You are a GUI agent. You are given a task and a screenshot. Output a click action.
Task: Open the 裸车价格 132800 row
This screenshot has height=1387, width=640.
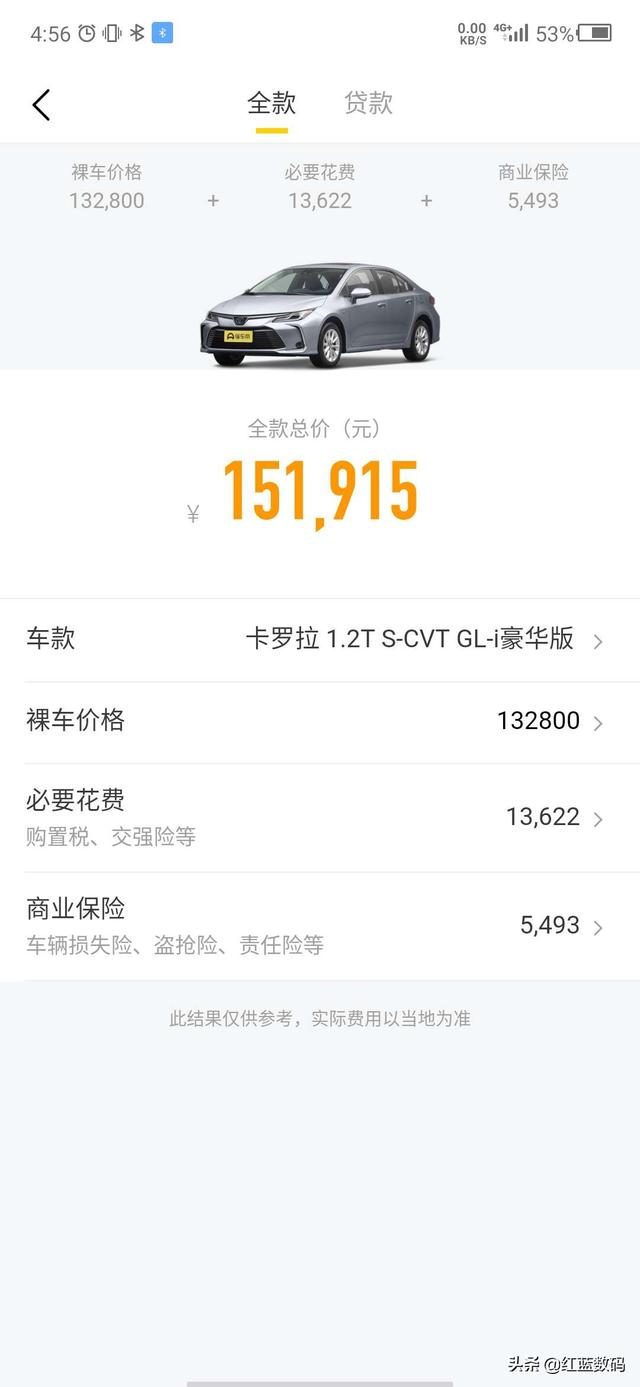click(x=320, y=722)
